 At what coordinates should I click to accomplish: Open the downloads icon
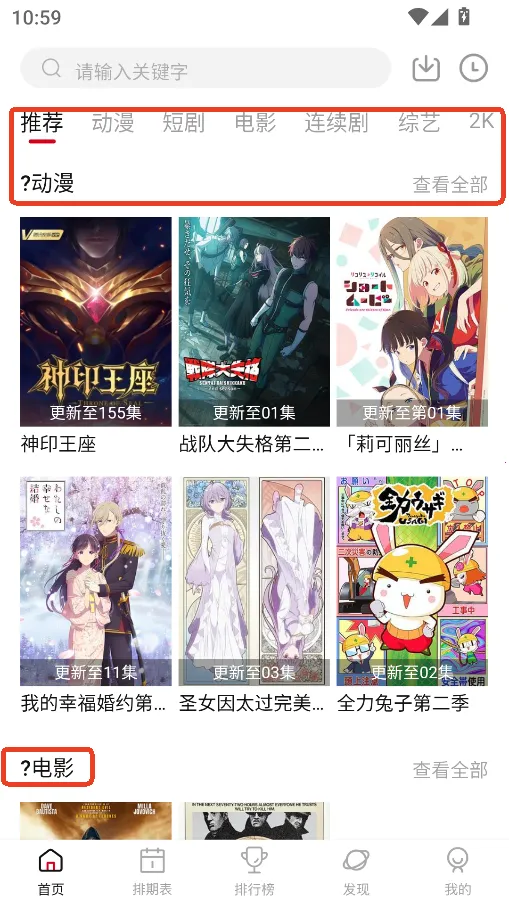click(x=426, y=68)
